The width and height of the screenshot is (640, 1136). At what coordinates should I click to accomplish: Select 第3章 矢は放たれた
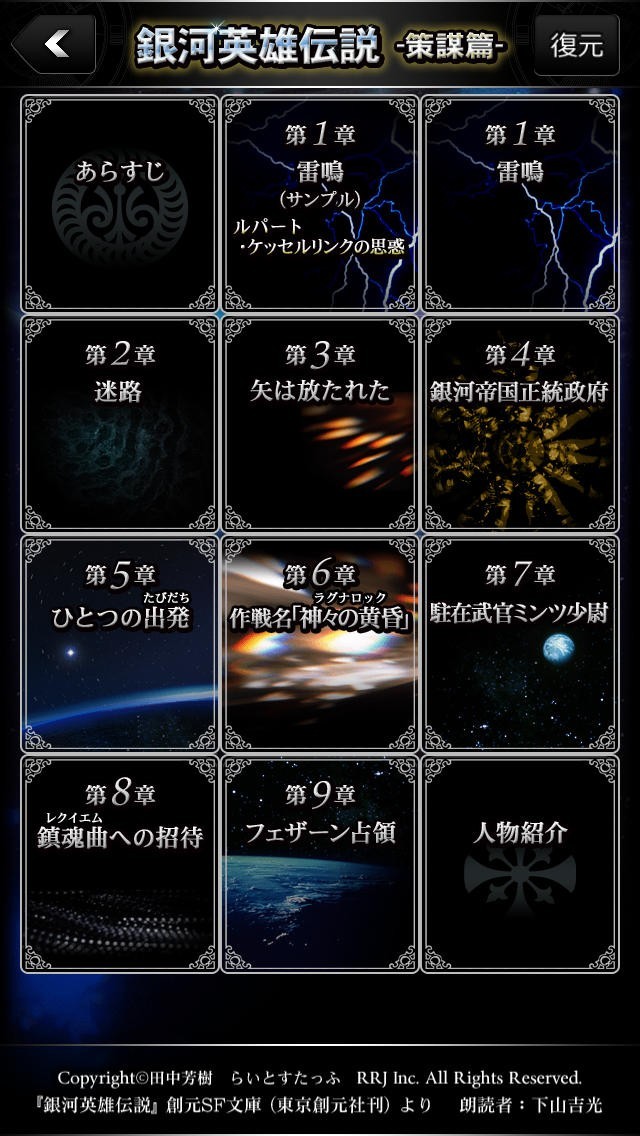point(320,424)
